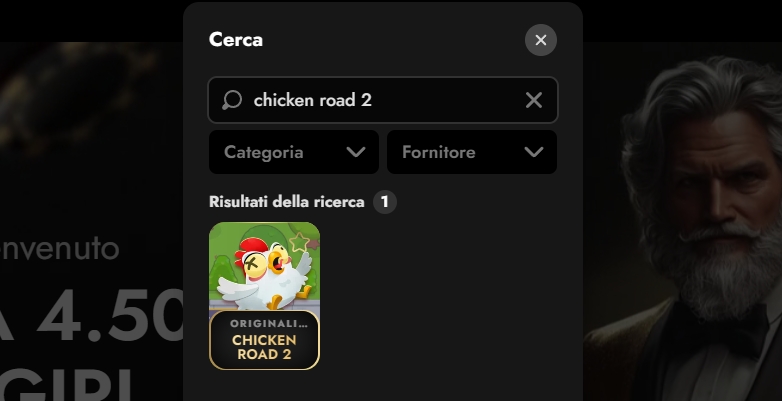Clear the "chicken road 2" search text
Screen dimensions: 782x401
(x=534, y=100)
